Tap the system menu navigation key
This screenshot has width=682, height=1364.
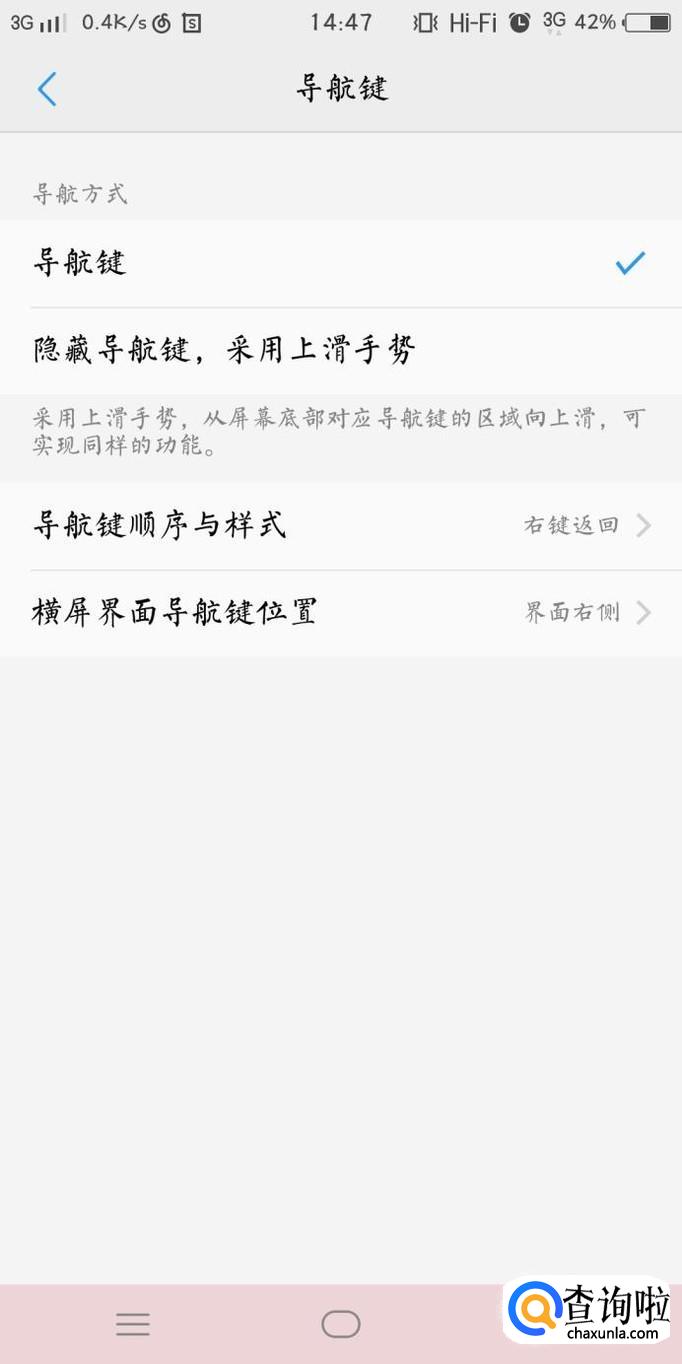tap(132, 1325)
